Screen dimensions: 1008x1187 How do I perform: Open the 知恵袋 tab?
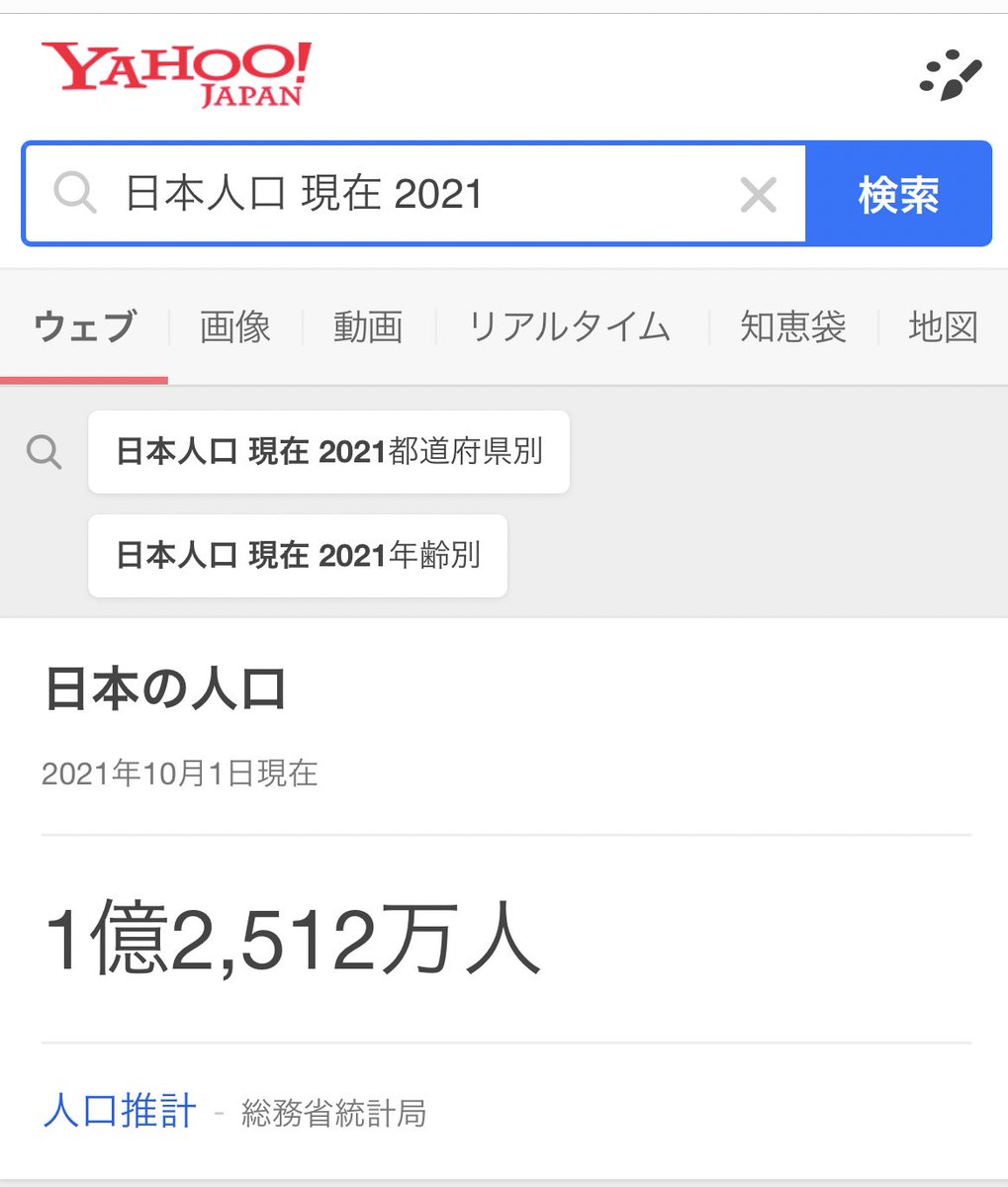click(793, 326)
